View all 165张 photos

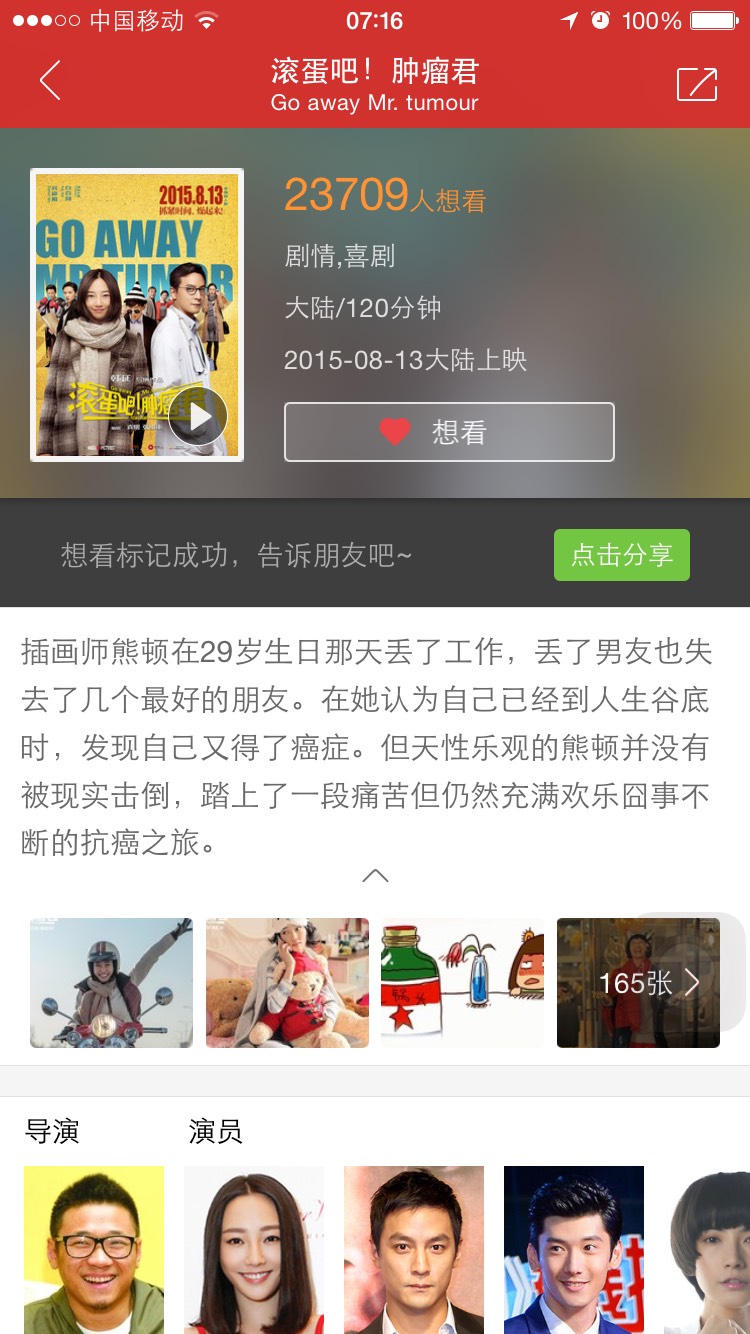[640, 983]
